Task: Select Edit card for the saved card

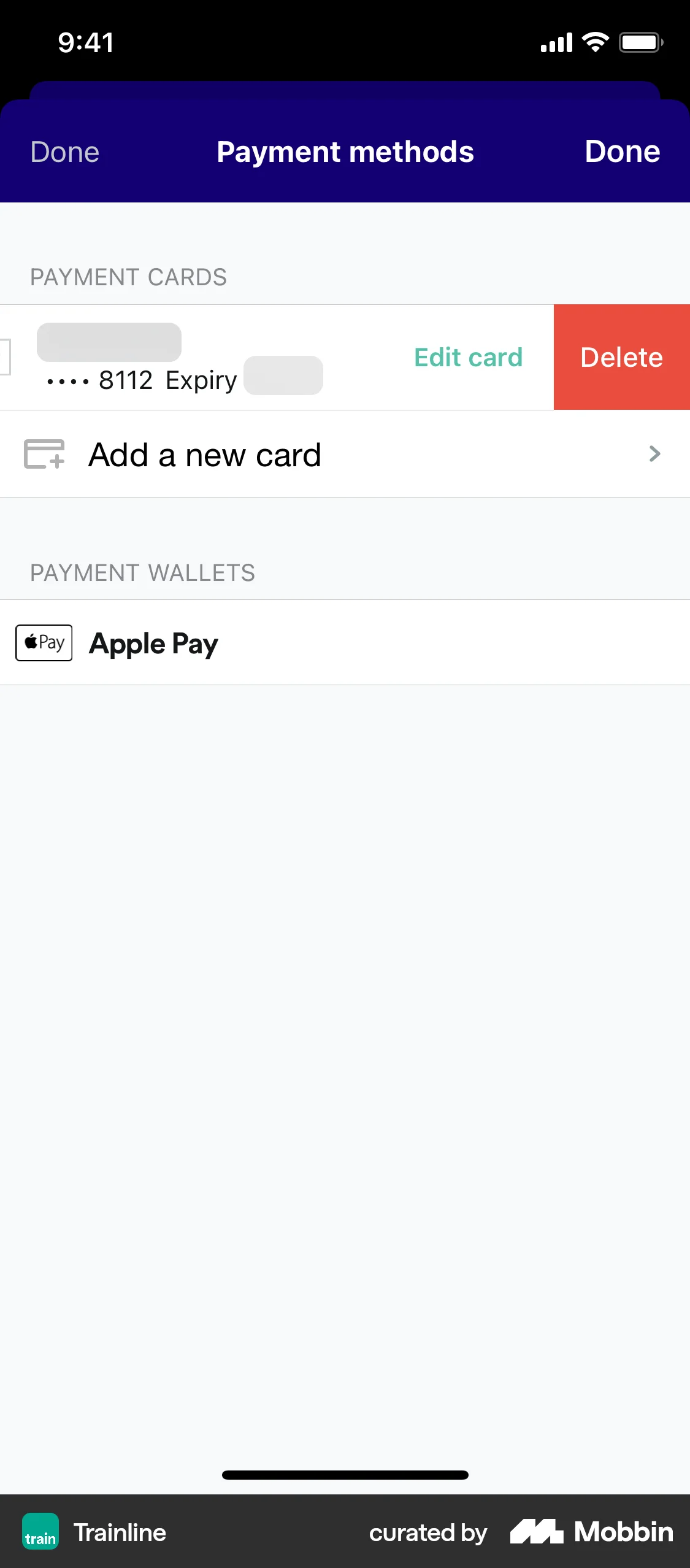Action: point(468,357)
